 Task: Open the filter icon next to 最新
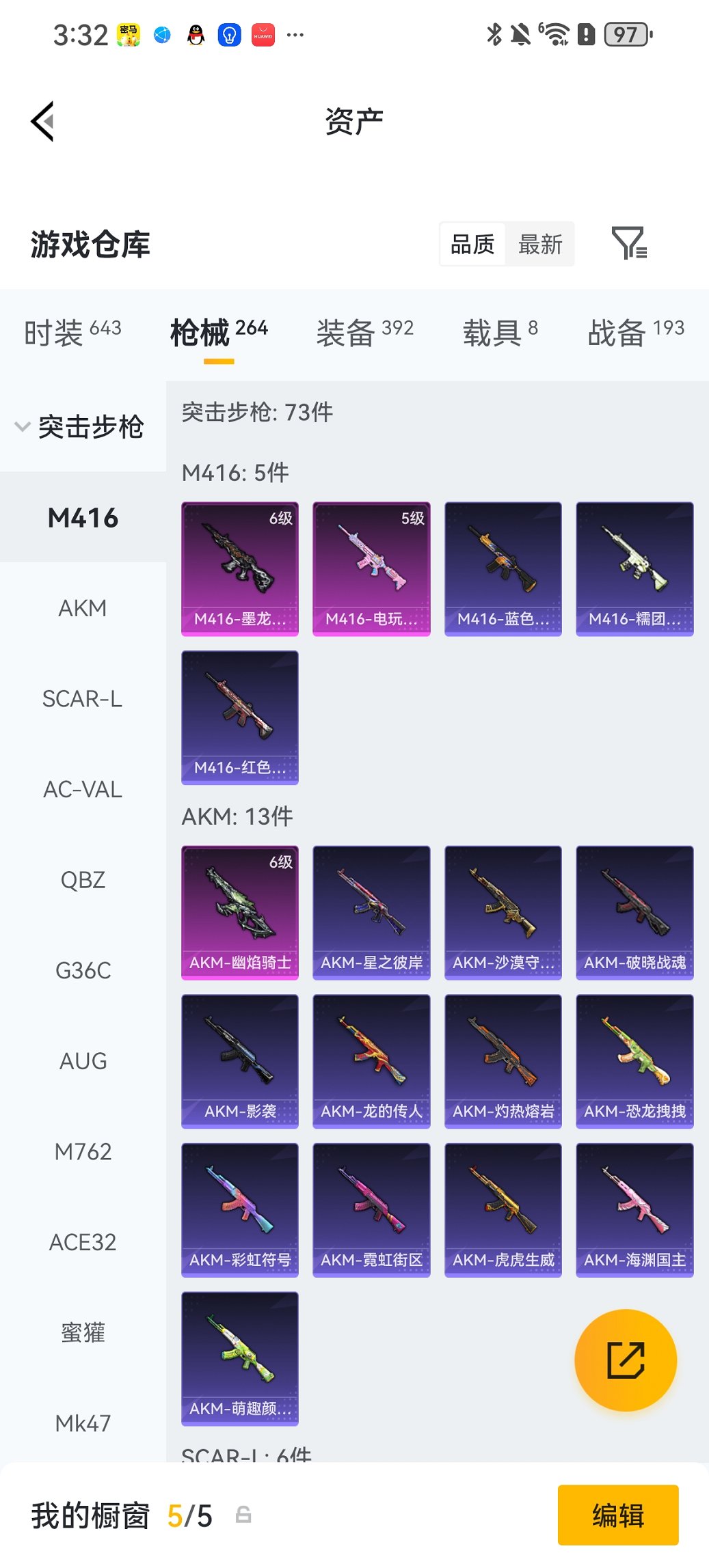pos(628,243)
